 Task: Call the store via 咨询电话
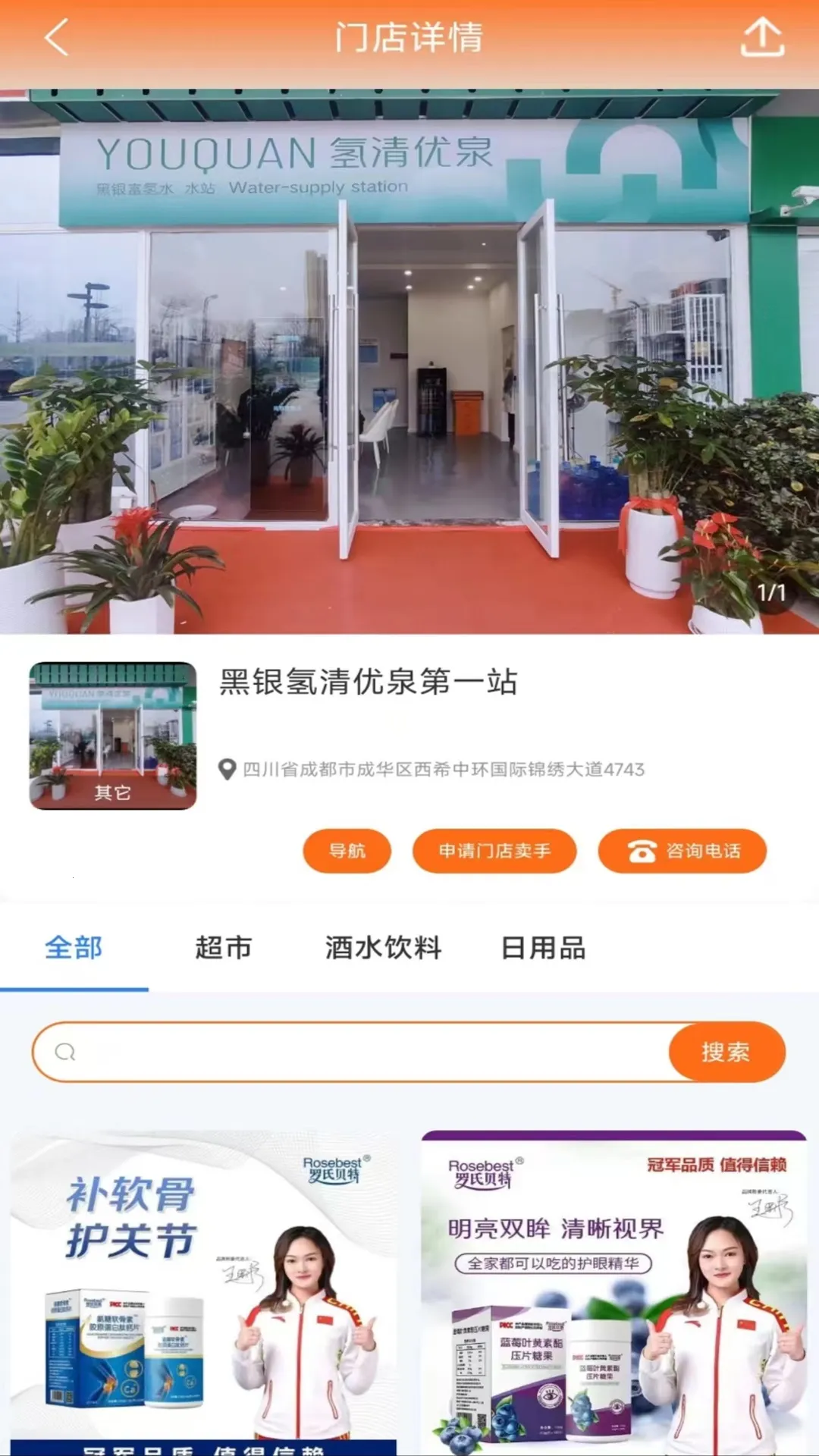click(x=682, y=851)
